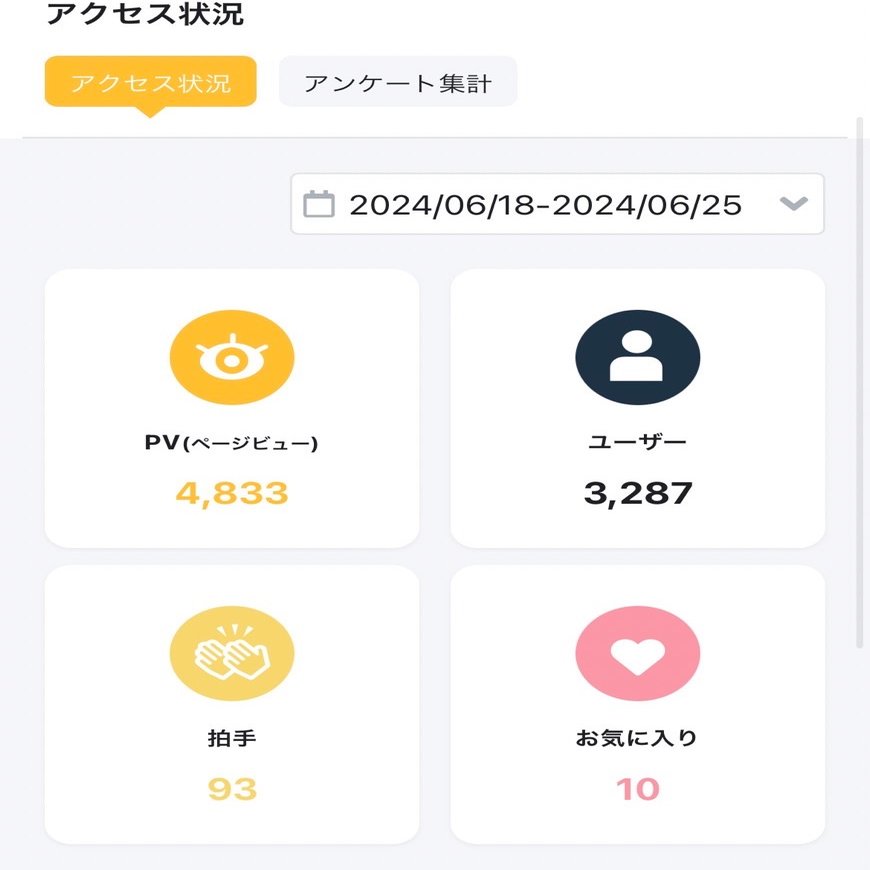
Task: Switch to the アンケート集計 tab
Action: [x=397, y=82]
